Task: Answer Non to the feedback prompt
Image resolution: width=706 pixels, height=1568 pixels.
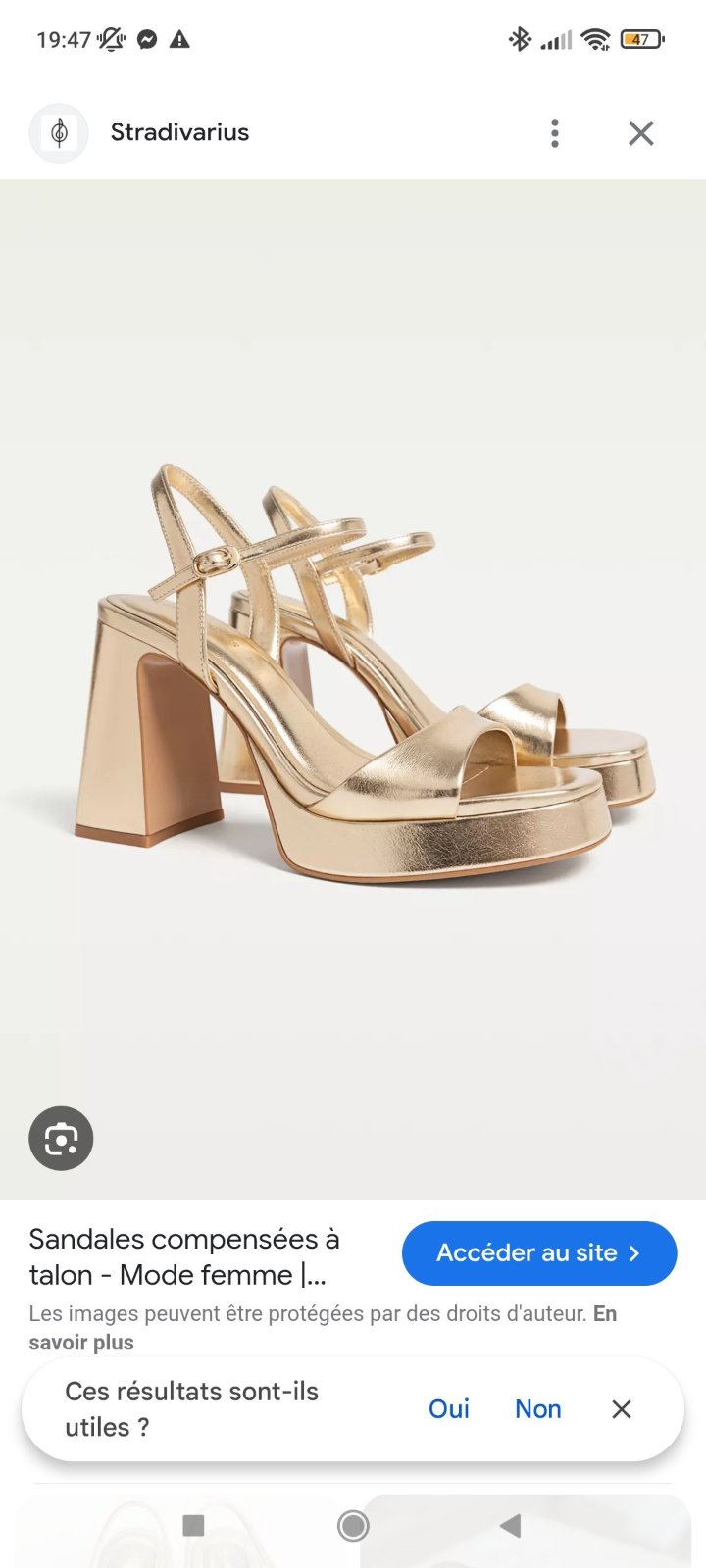Action: tap(538, 1408)
